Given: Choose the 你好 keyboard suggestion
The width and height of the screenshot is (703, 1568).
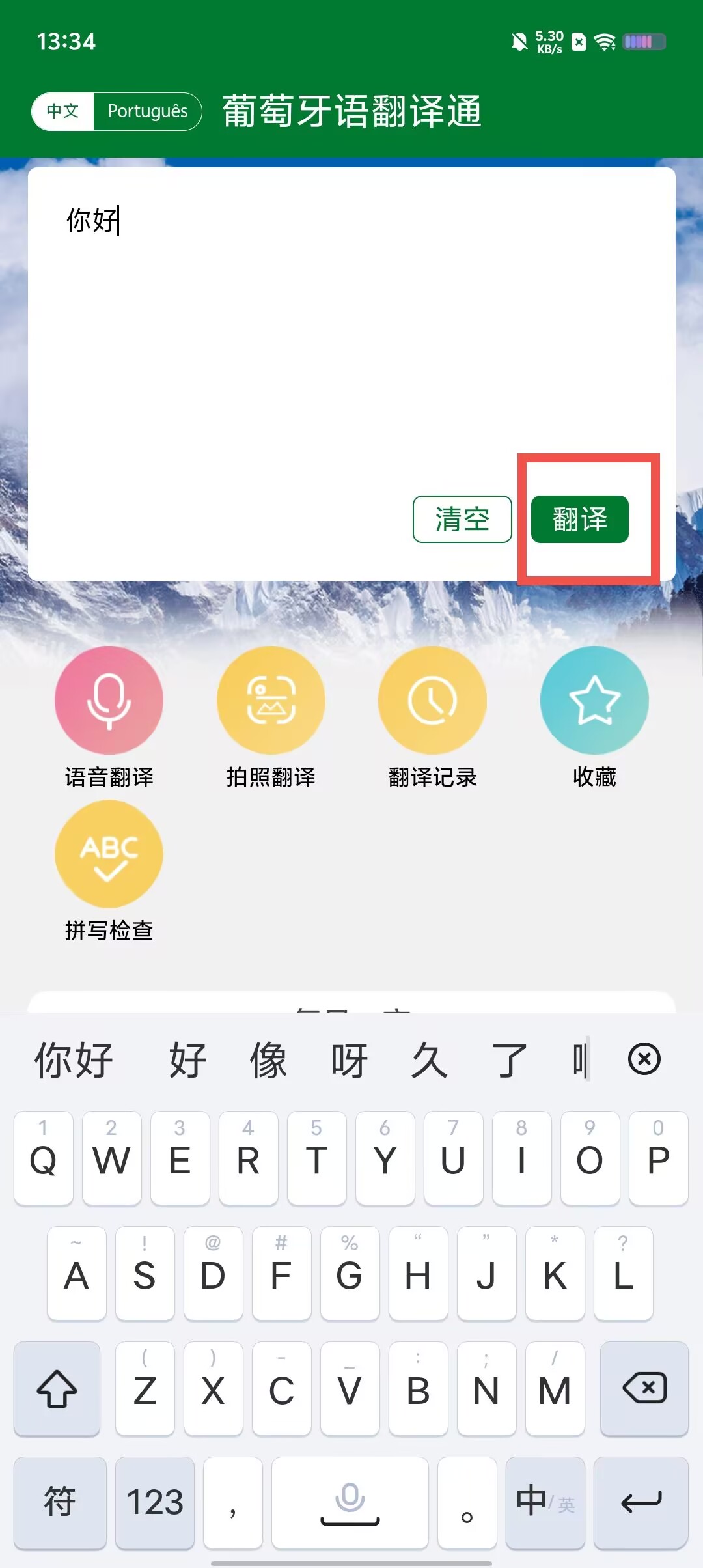Looking at the screenshot, I should point(74,1059).
